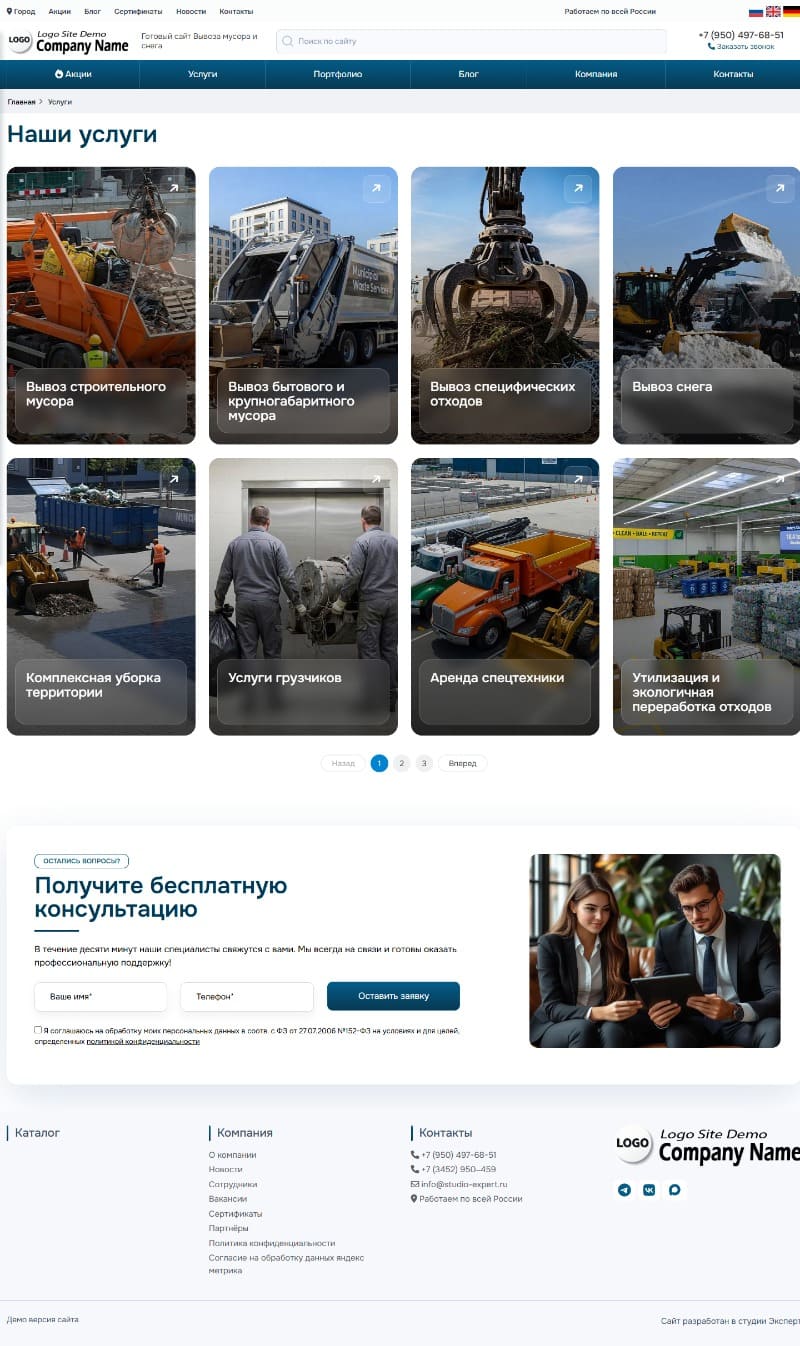800x1346 pixels.
Task: Focus the Ваше имя field
Action: (101, 997)
